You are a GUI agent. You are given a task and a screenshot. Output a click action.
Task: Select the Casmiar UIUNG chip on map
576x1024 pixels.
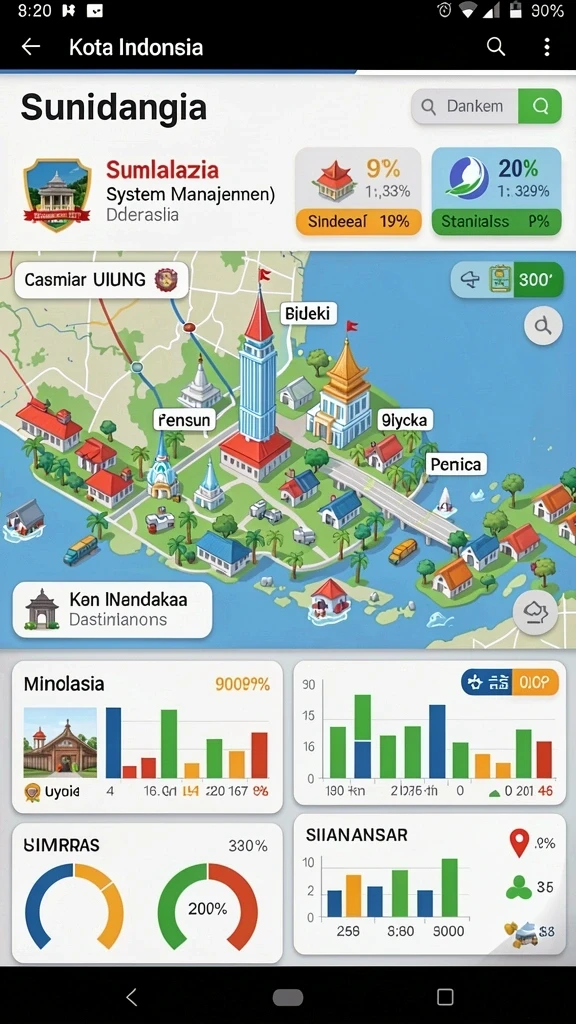point(101,280)
